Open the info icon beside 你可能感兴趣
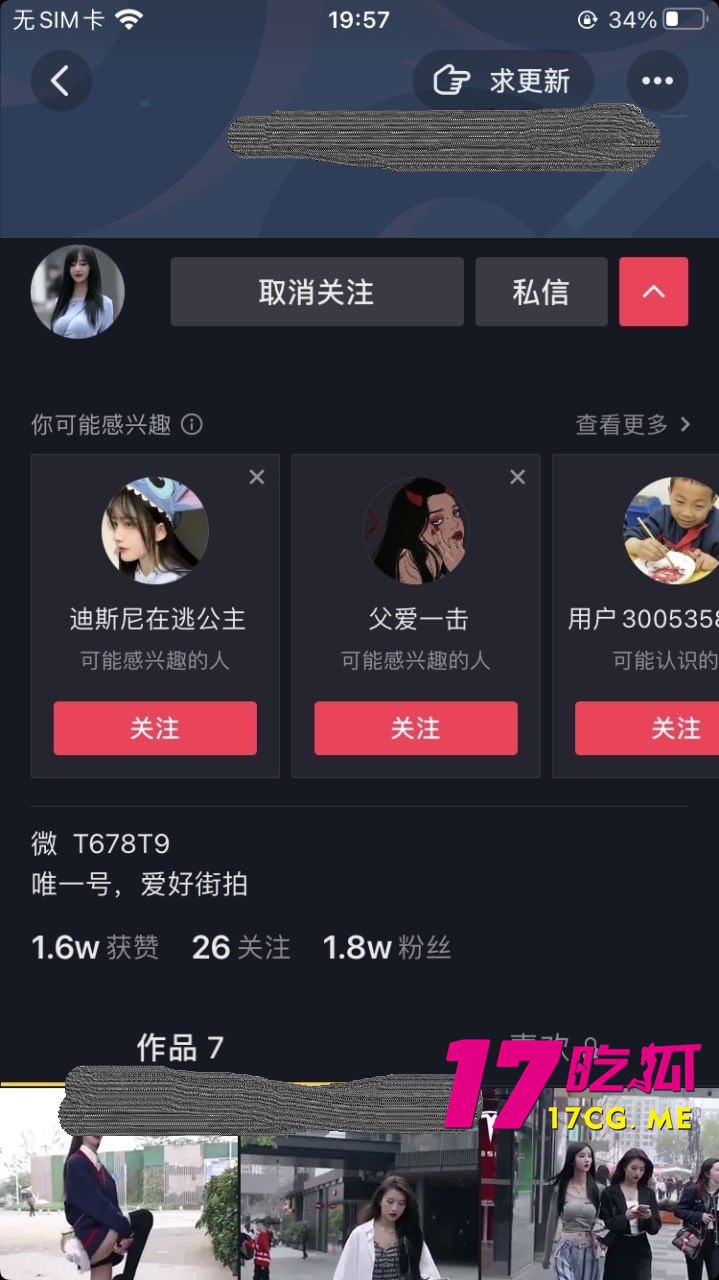Viewport: 719px width, 1280px height. [191, 425]
